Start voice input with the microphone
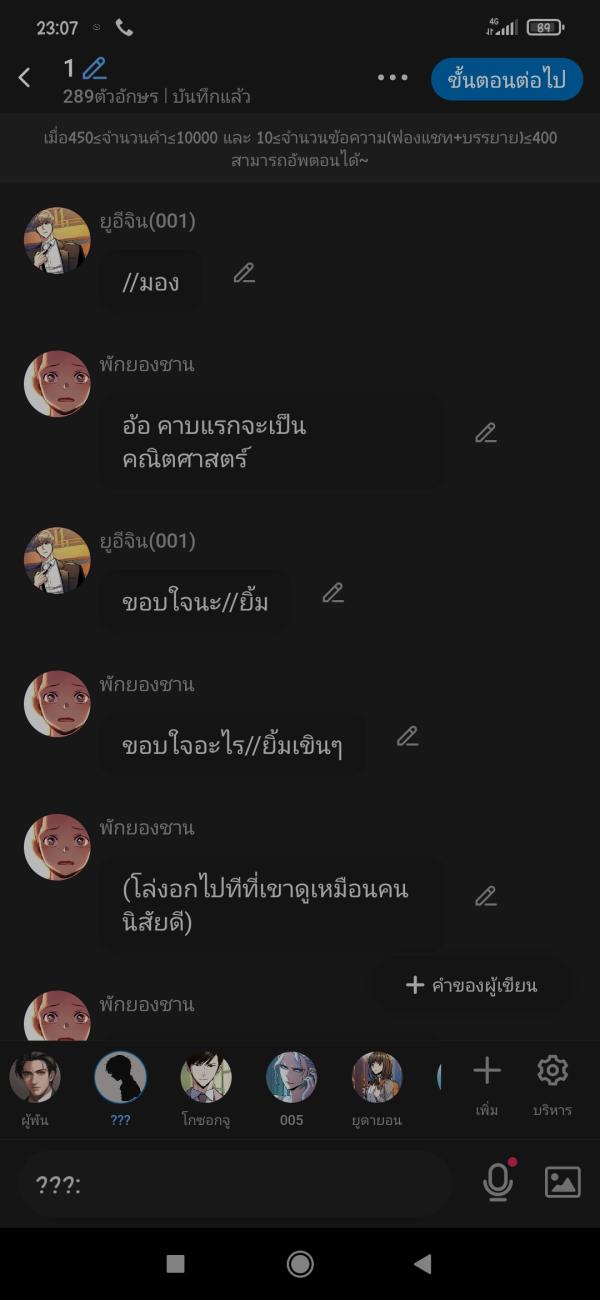 498,1182
